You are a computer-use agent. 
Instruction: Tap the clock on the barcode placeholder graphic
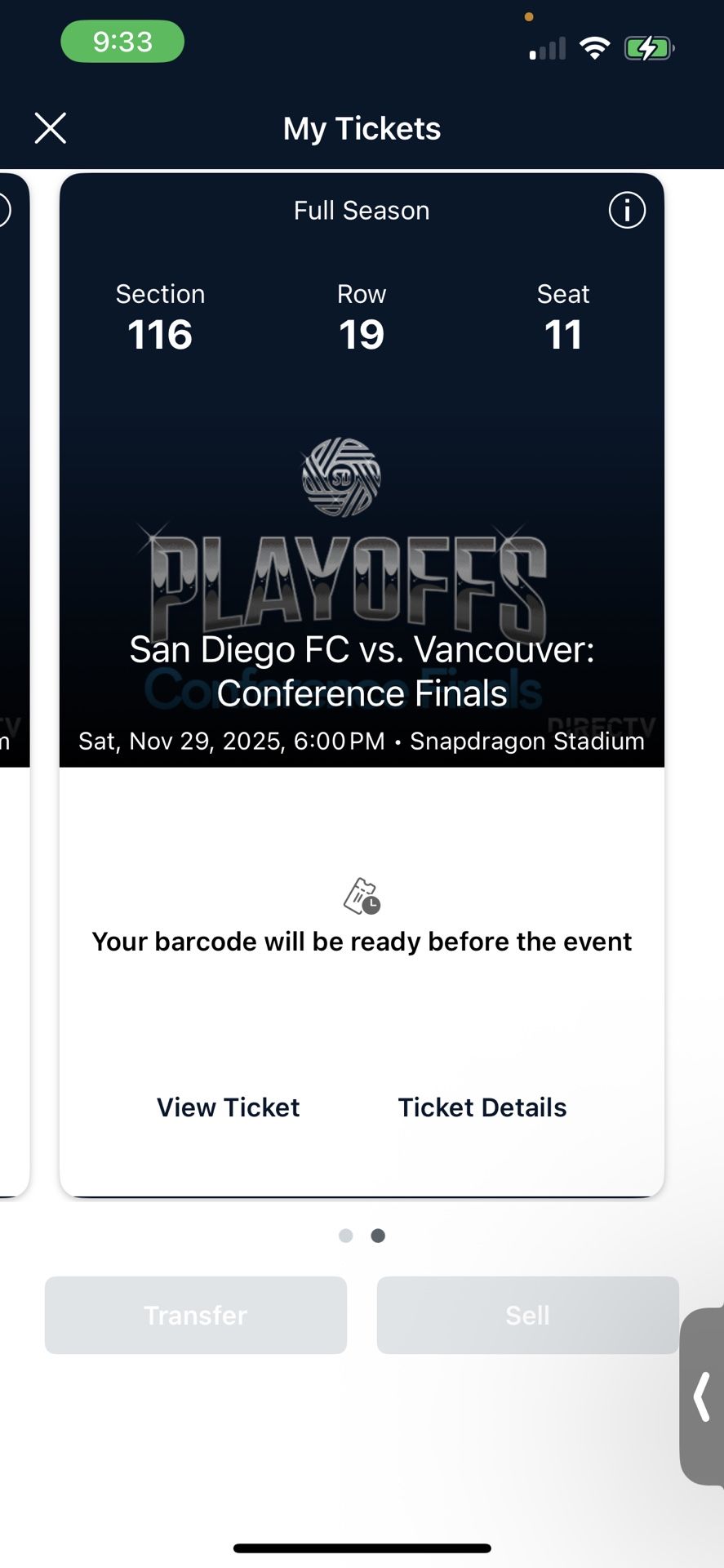[x=372, y=906]
